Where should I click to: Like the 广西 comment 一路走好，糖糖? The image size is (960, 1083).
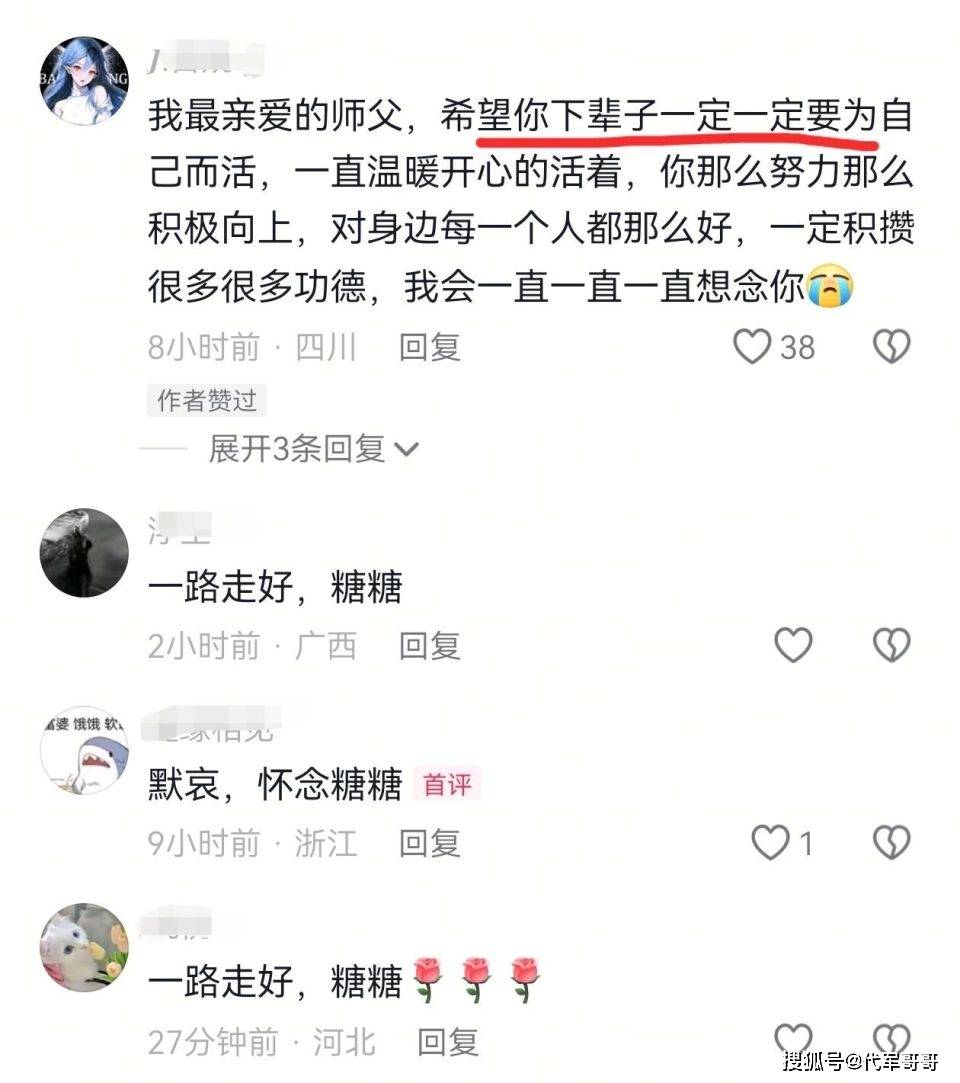click(794, 646)
